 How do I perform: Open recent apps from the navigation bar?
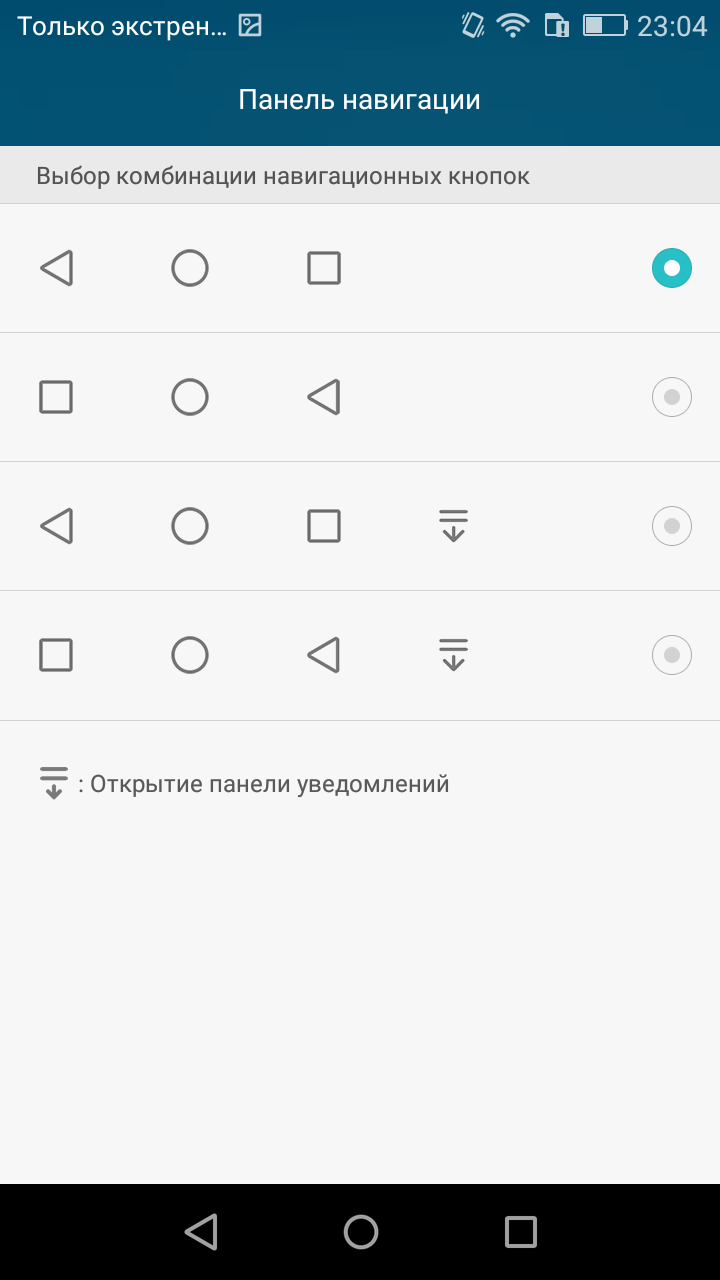coord(521,1232)
